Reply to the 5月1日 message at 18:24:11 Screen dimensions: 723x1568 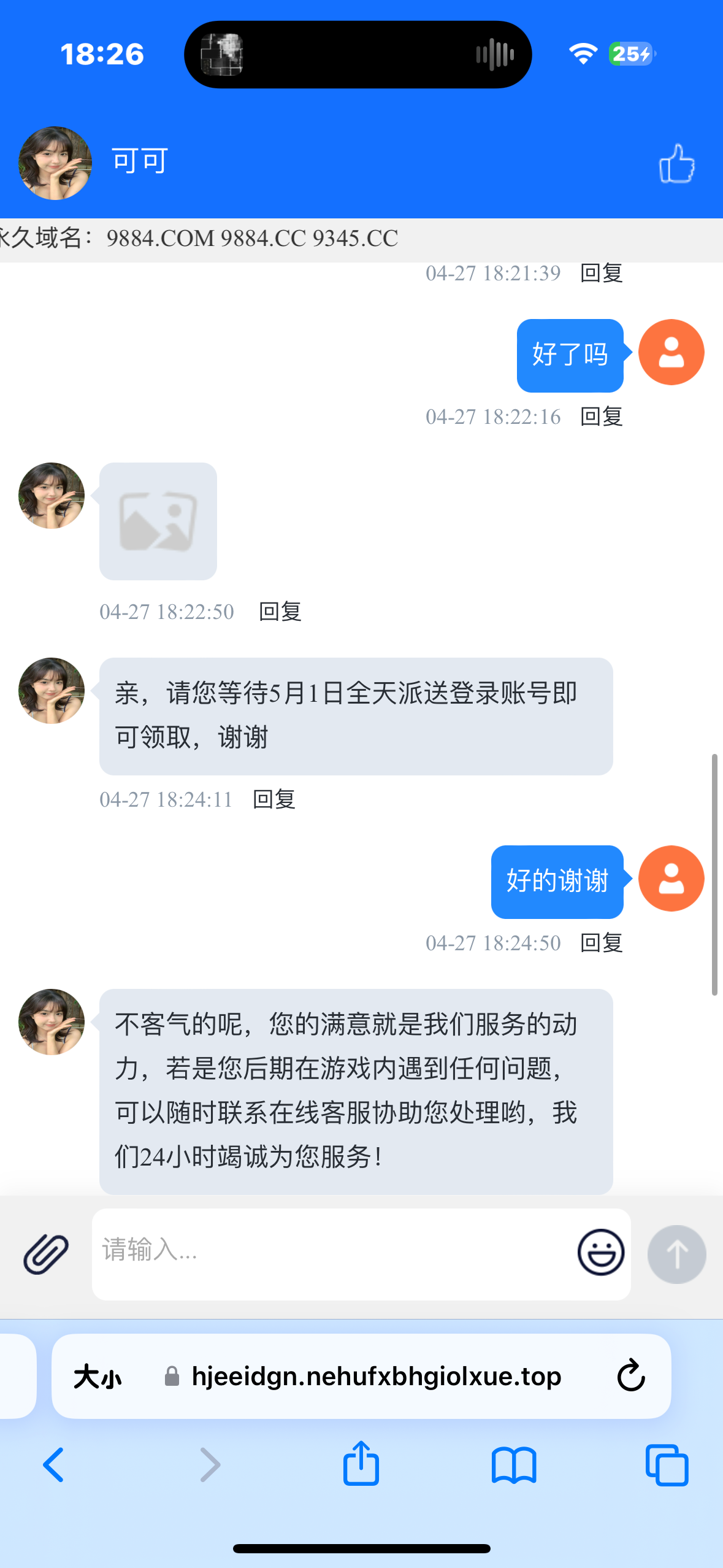point(274,799)
